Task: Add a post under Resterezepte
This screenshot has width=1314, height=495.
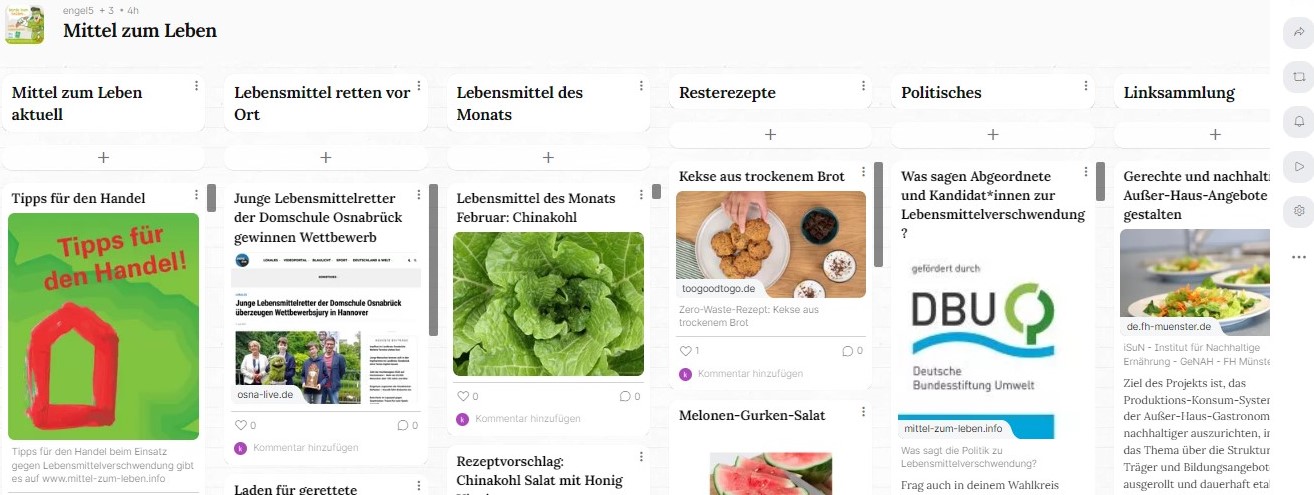Action: (770, 134)
